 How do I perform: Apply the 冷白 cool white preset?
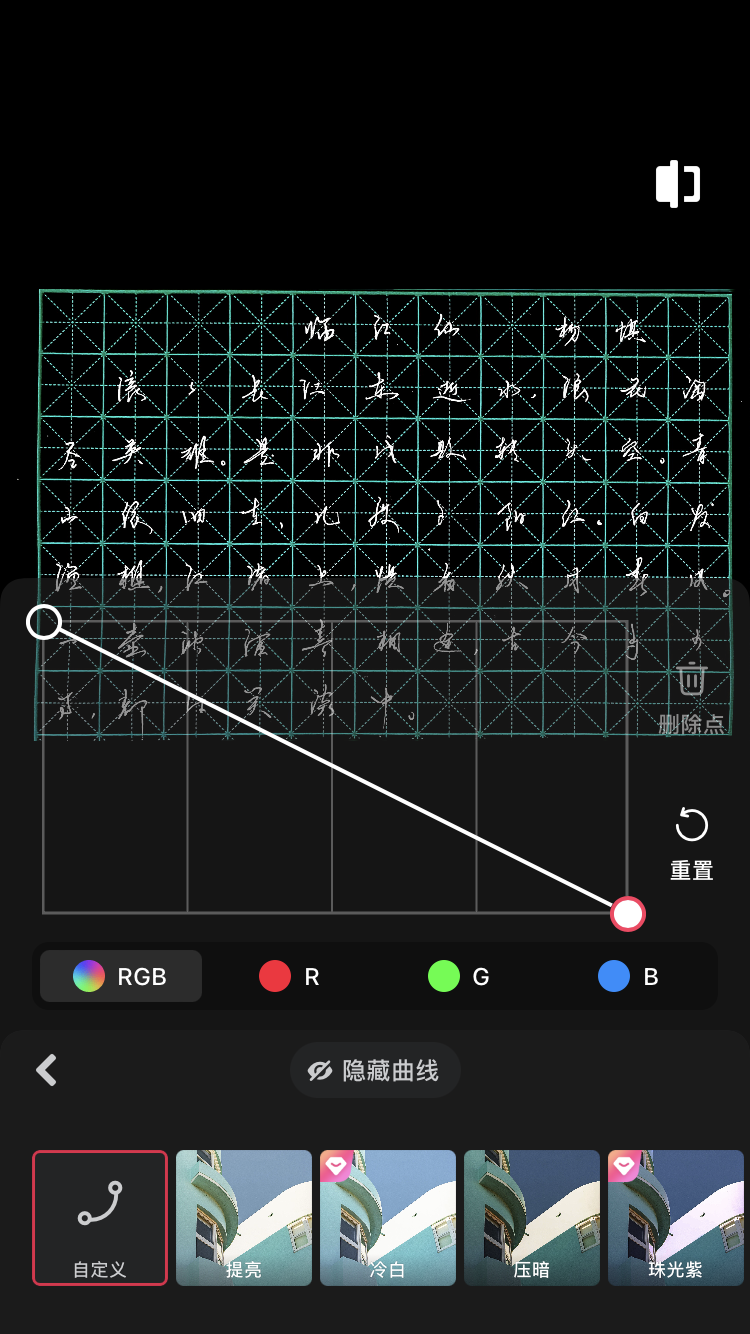[388, 1217]
